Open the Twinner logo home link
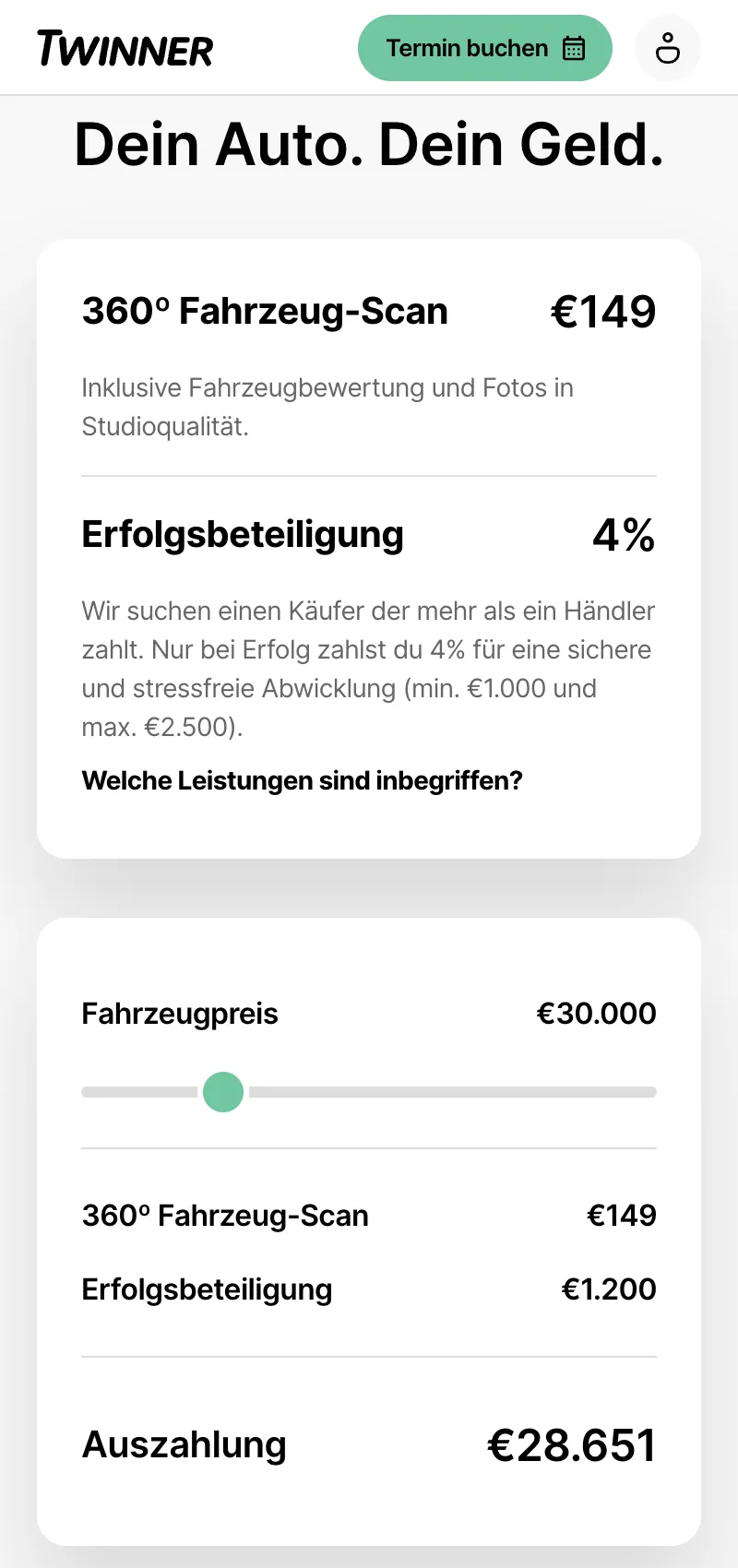738x1568 pixels. [125, 49]
